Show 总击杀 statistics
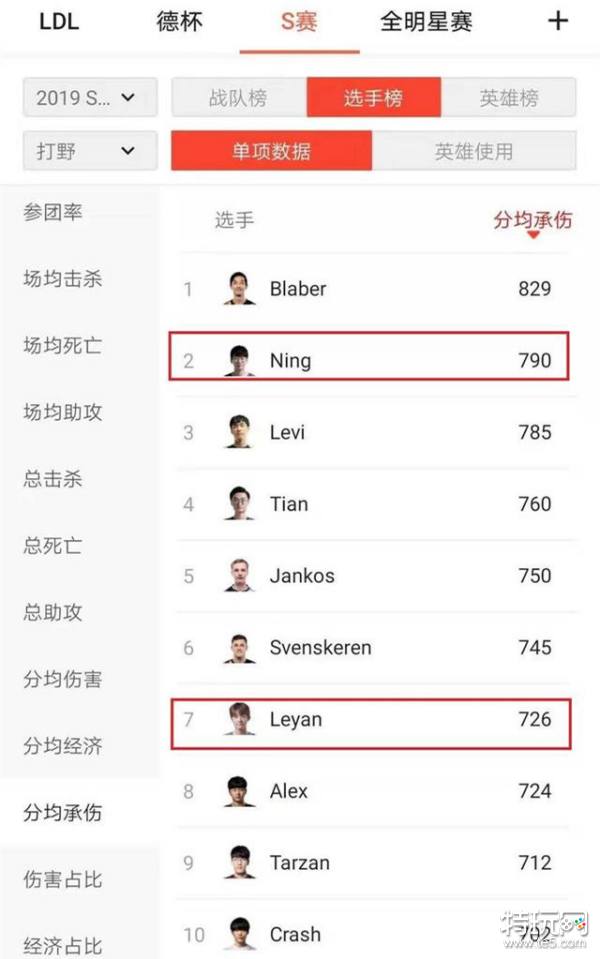600x959 pixels. (x=53, y=479)
